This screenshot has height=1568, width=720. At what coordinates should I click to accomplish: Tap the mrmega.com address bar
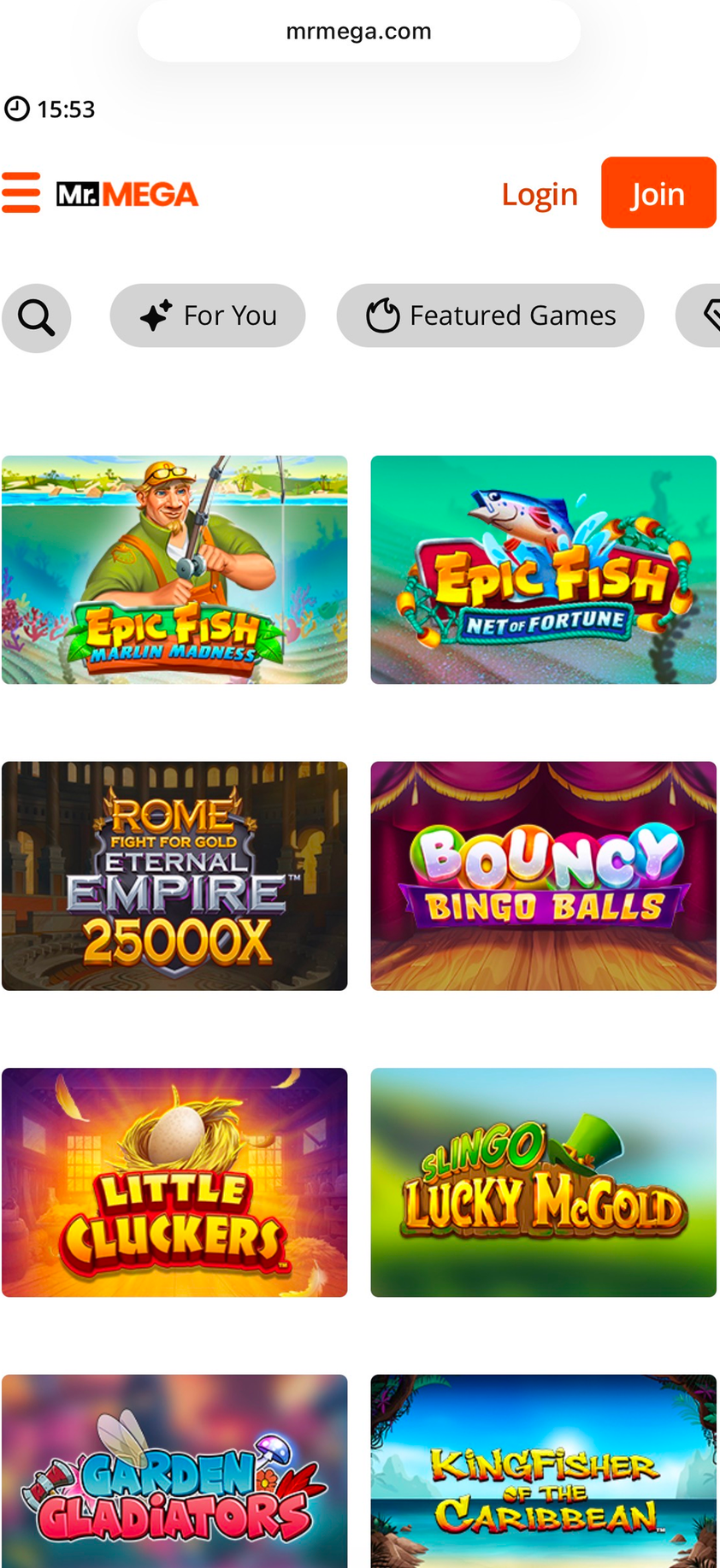(359, 32)
